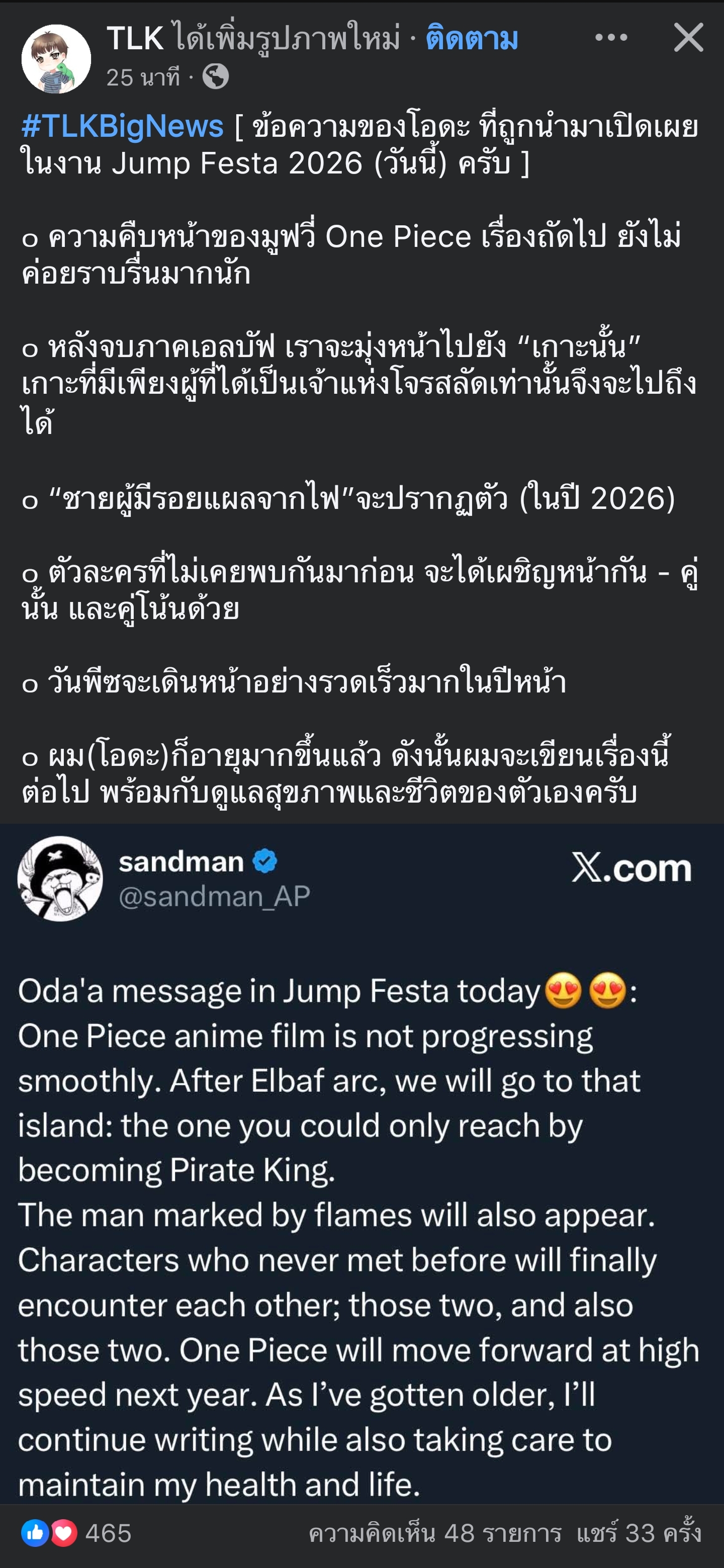The height and width of the screenshot is (1568, 724).
Task: Tap the TLK page name
Action: tap(134, 38)
